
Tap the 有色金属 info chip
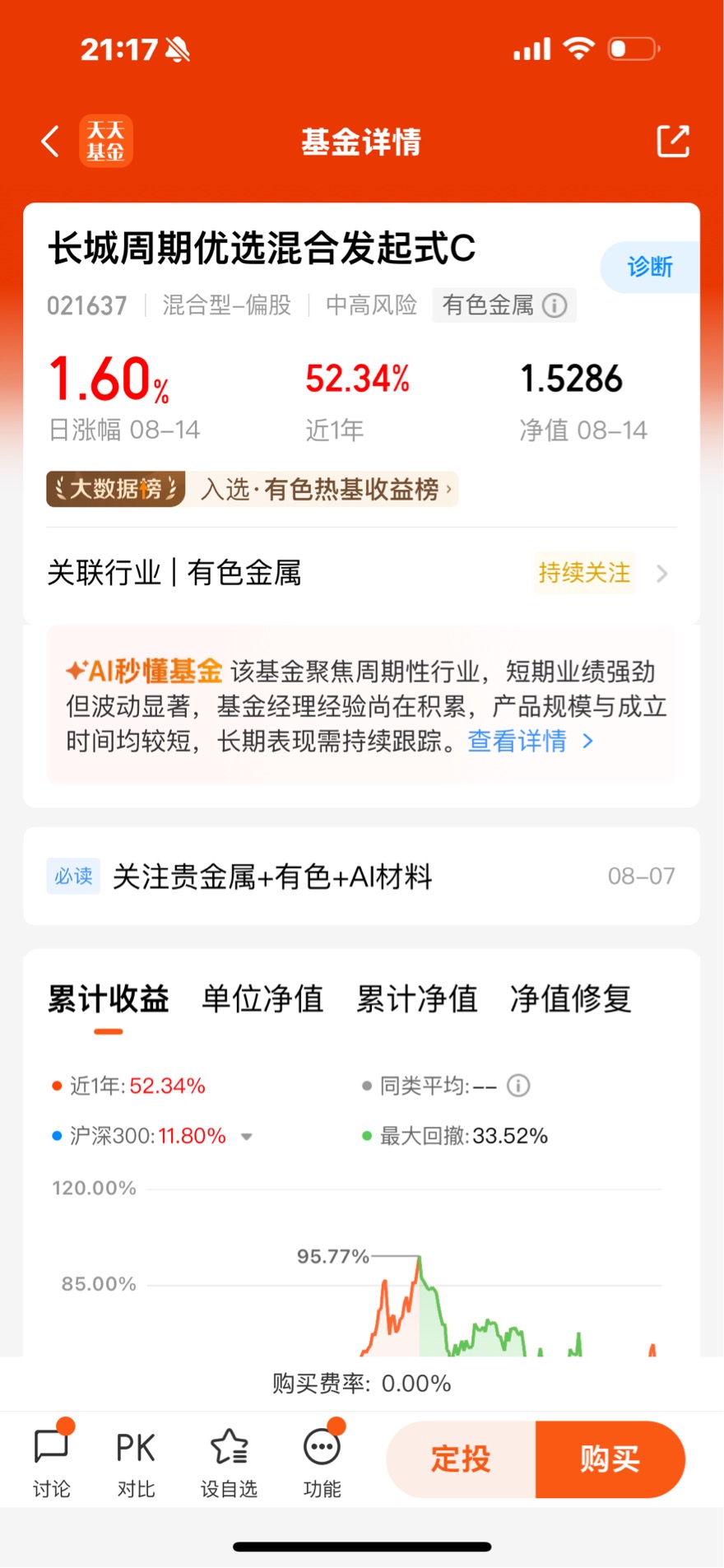[504, 305]
